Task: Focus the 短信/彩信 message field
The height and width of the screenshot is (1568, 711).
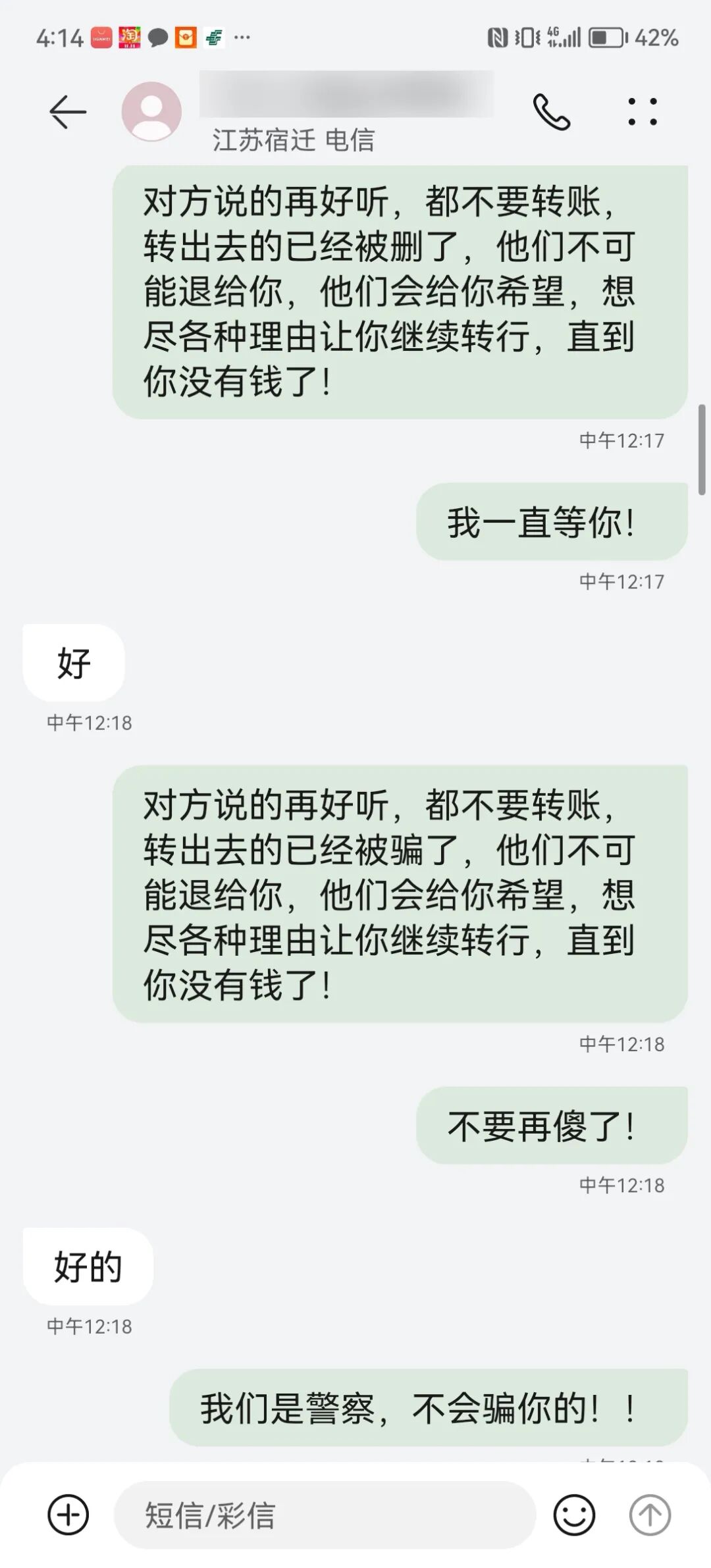Action: tap(324, 1515)
